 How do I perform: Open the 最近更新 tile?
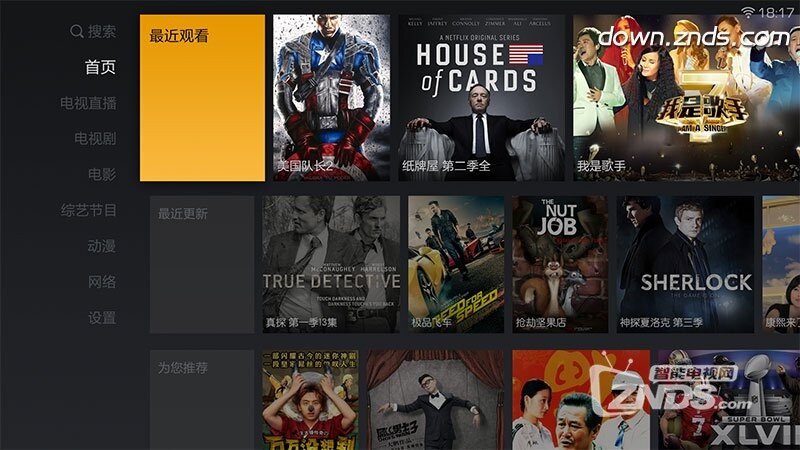[202, 264]
